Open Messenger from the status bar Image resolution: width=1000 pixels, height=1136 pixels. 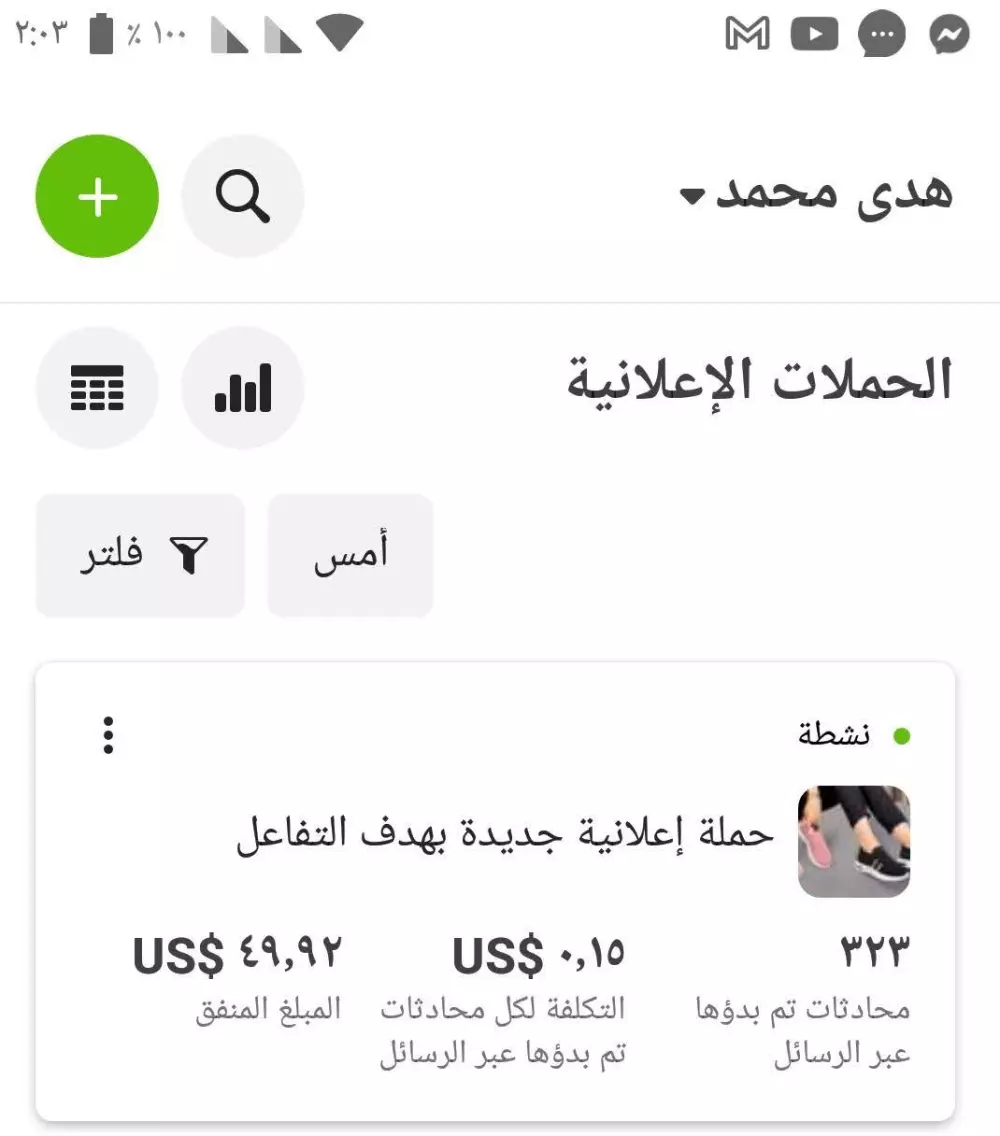pyautogui.click(x=950, y=33)
